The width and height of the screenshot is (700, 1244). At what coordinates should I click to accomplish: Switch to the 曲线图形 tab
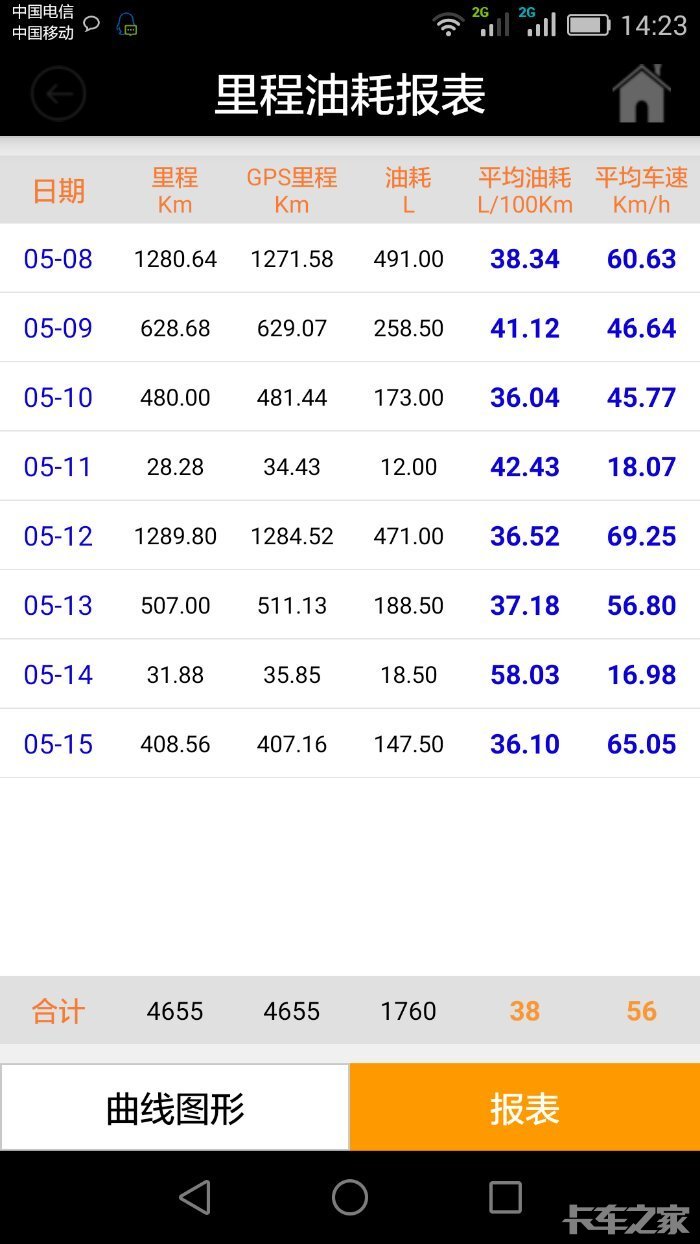175,1107
